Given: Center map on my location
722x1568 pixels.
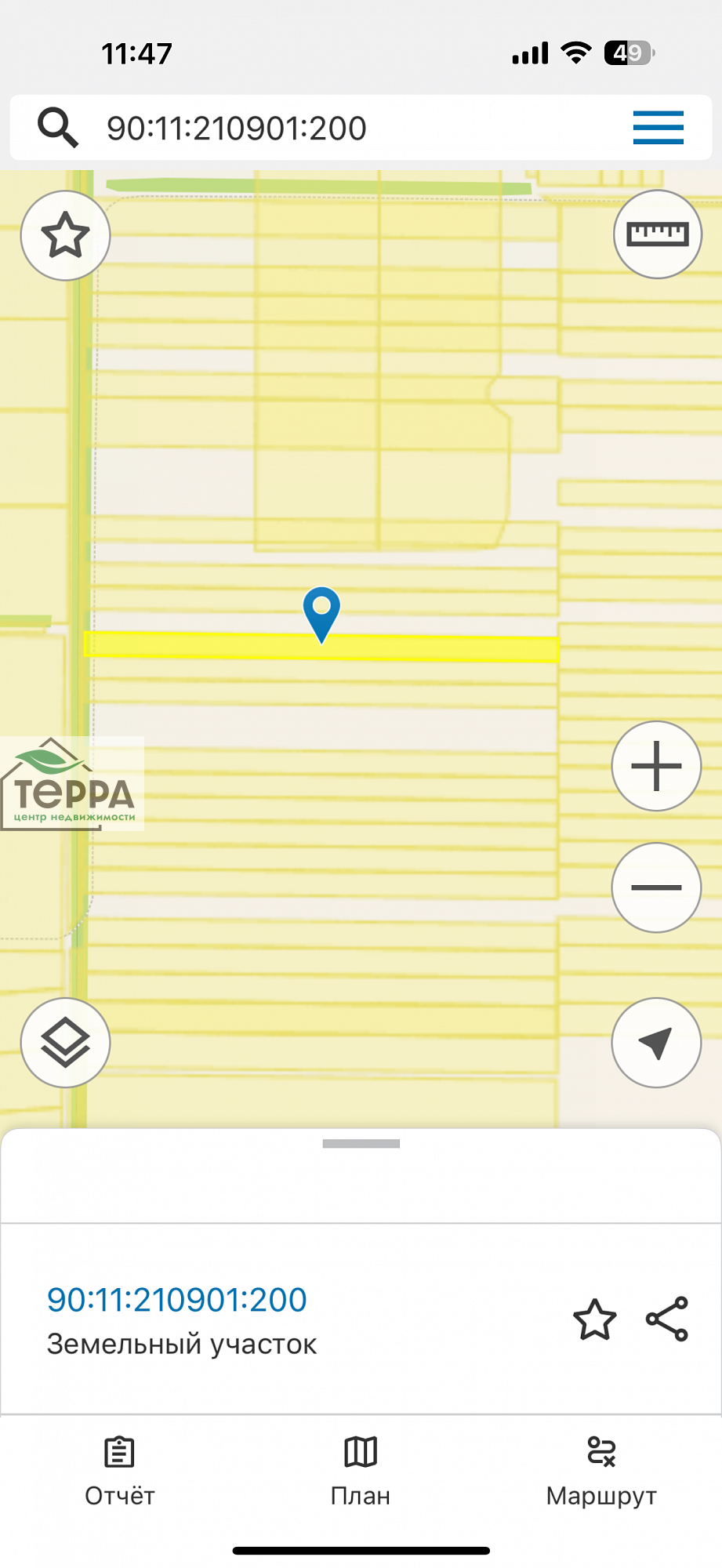Looking at the screenshot, I should (x=656, y=1043).
